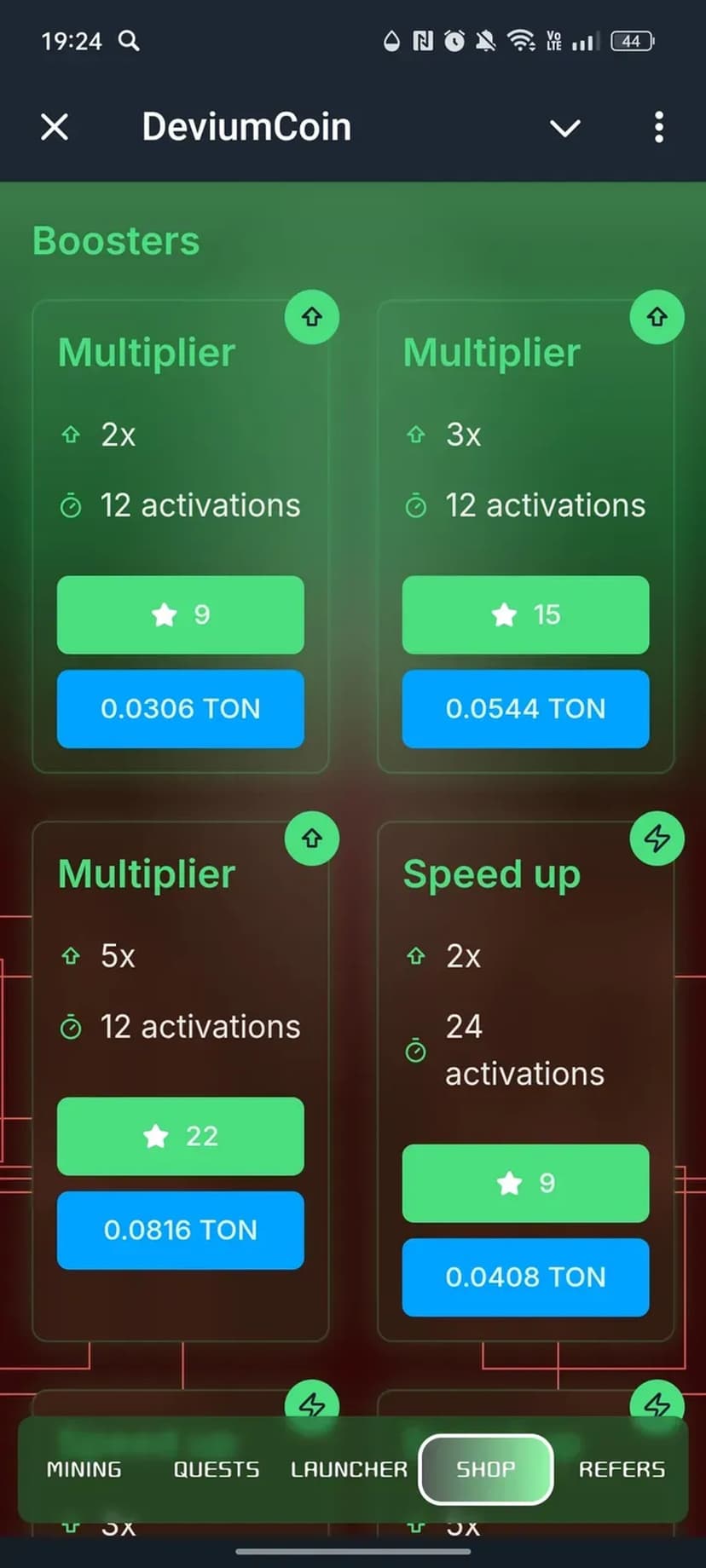Close the DeviumCoin mini app
The height and width of the screenshot is (1568, 706).
pos(55,128)
